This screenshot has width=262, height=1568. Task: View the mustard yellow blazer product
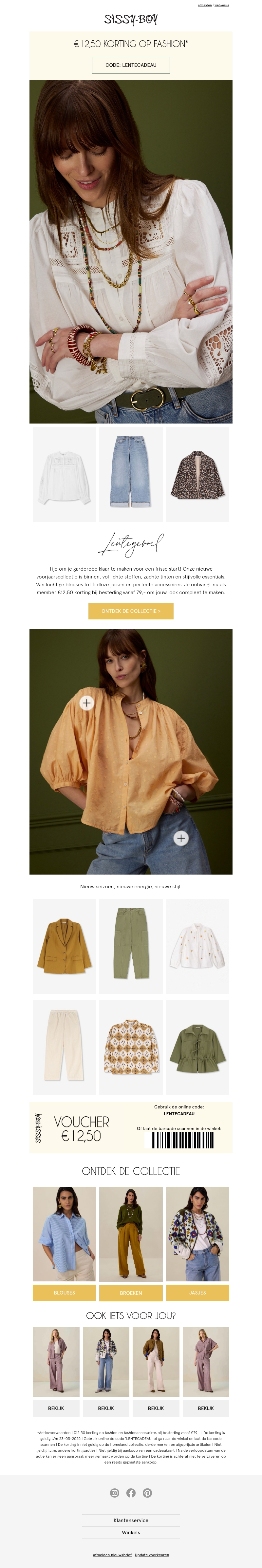tap(64, 947)
